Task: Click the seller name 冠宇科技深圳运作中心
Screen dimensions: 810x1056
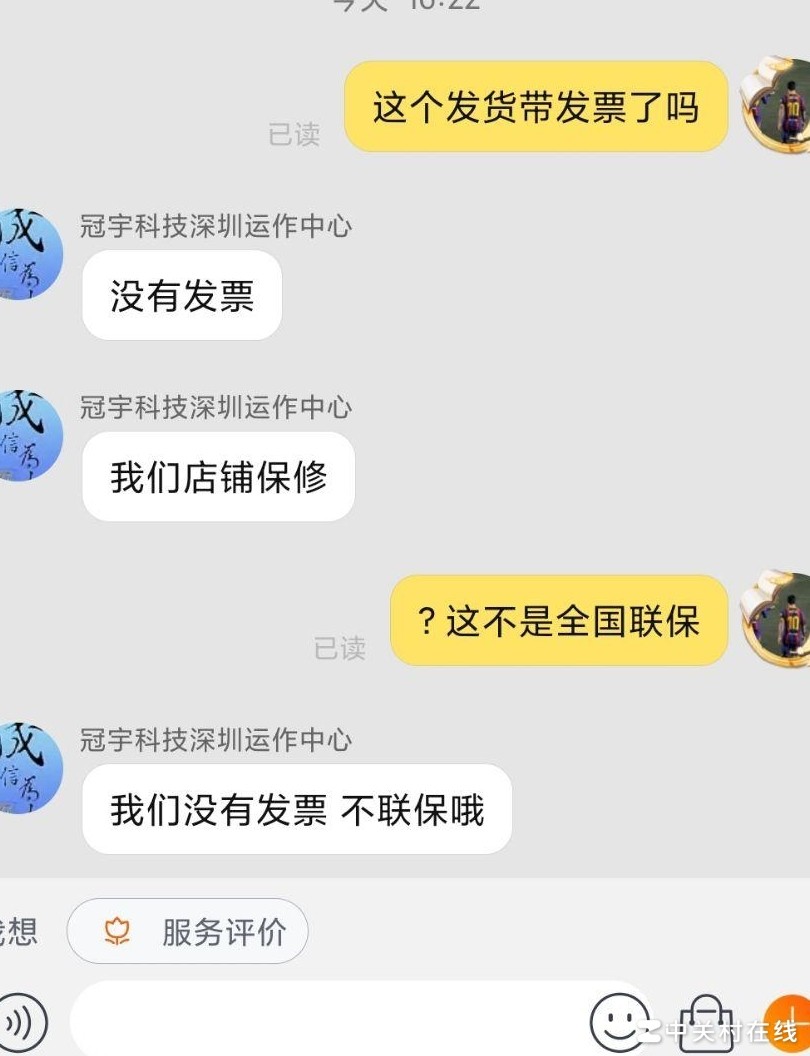Action: click(216, 227)
